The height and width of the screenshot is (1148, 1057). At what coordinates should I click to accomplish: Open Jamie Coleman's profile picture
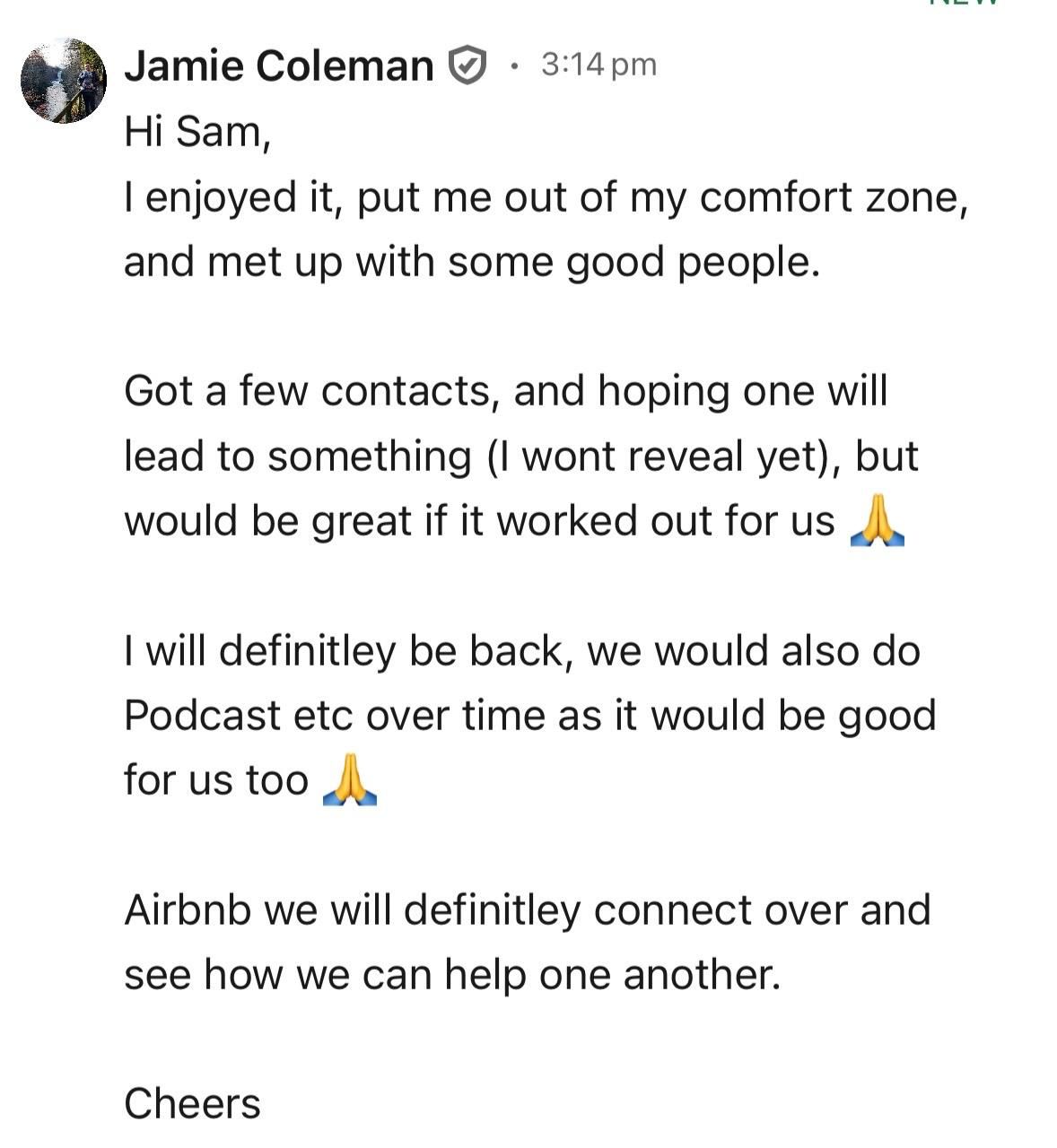tap(64, 81)
